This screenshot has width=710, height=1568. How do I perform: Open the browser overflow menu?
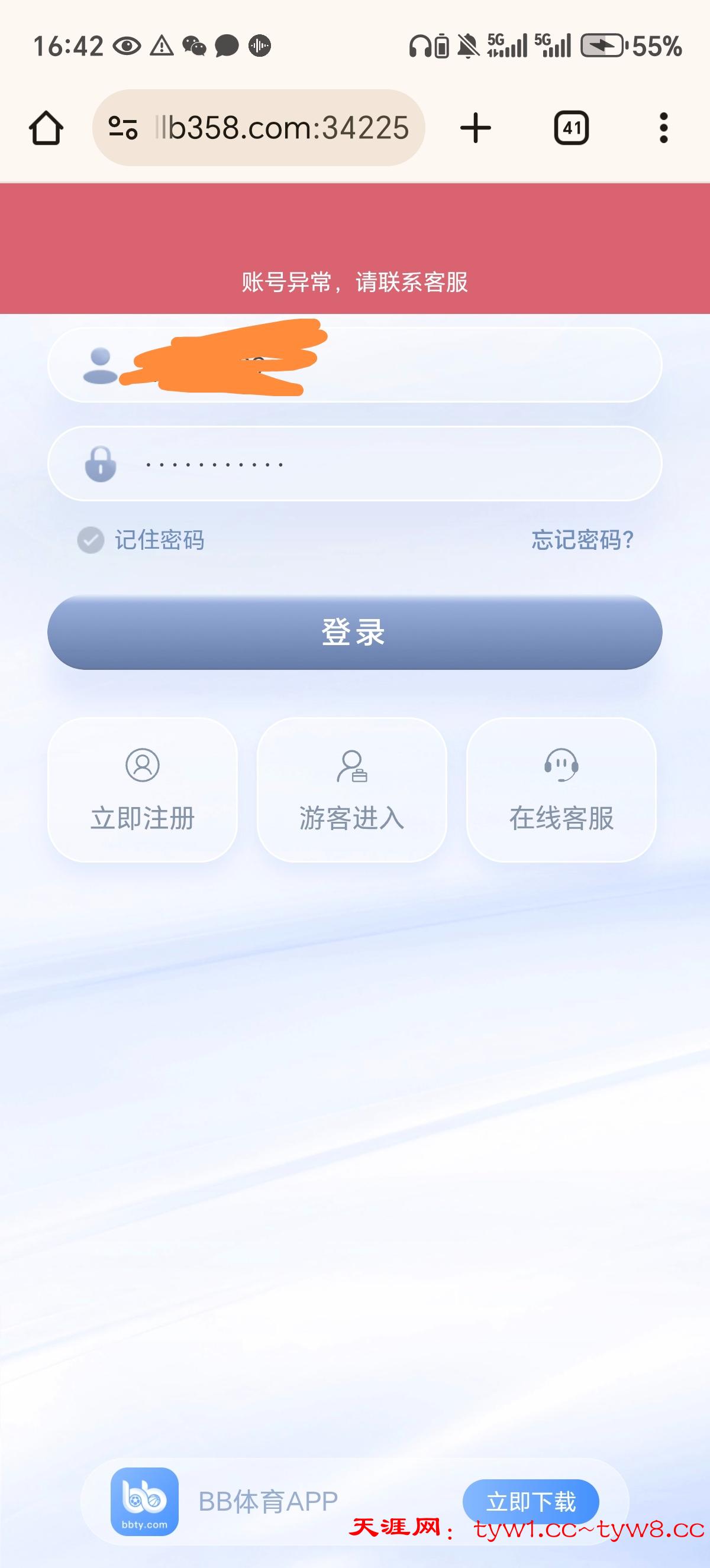click(664, 128)
